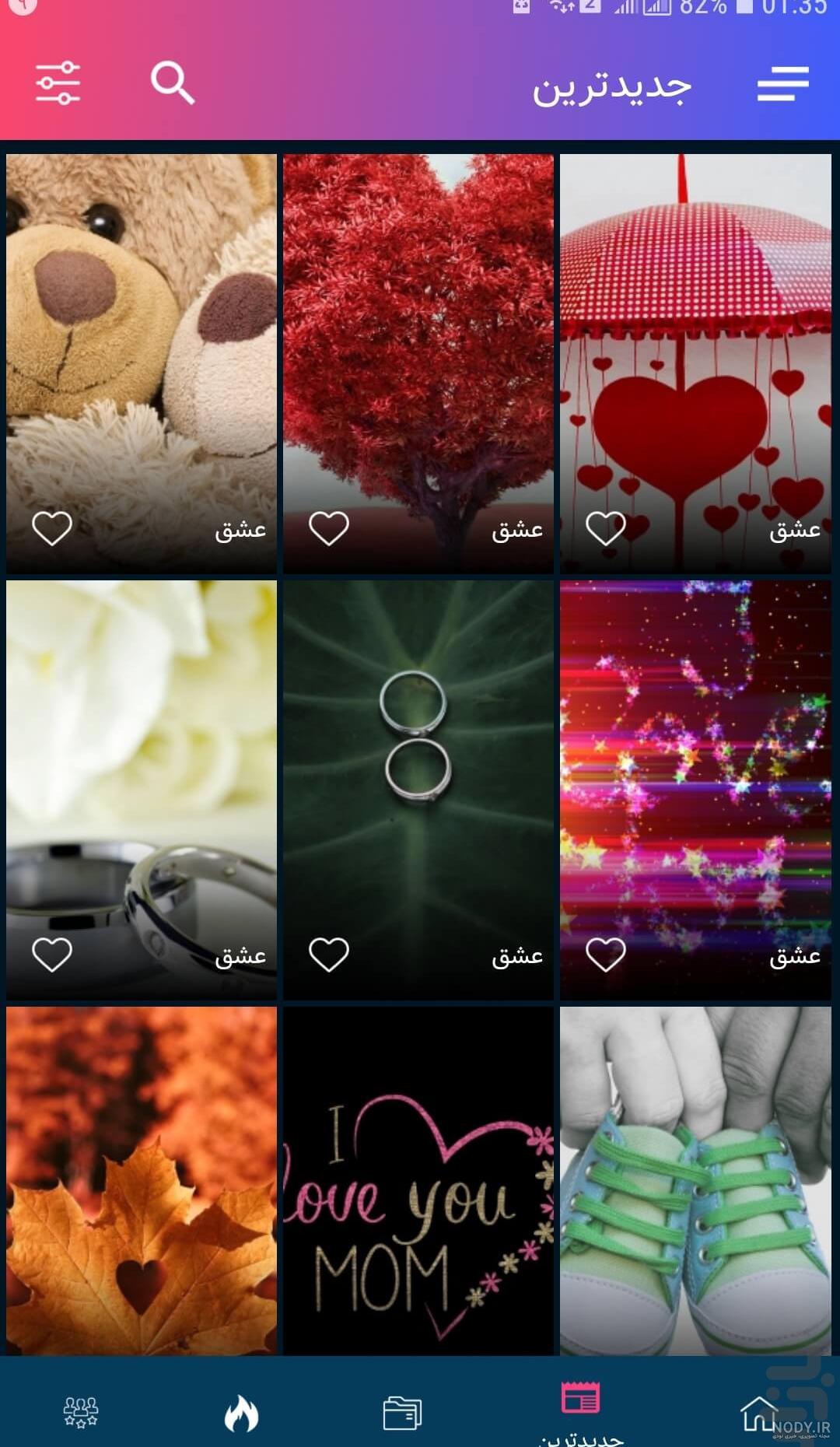The height and width of the screenshot is (1447, 840).
Task: Like the red heart tree wallpaper
Action: point(329,529)
